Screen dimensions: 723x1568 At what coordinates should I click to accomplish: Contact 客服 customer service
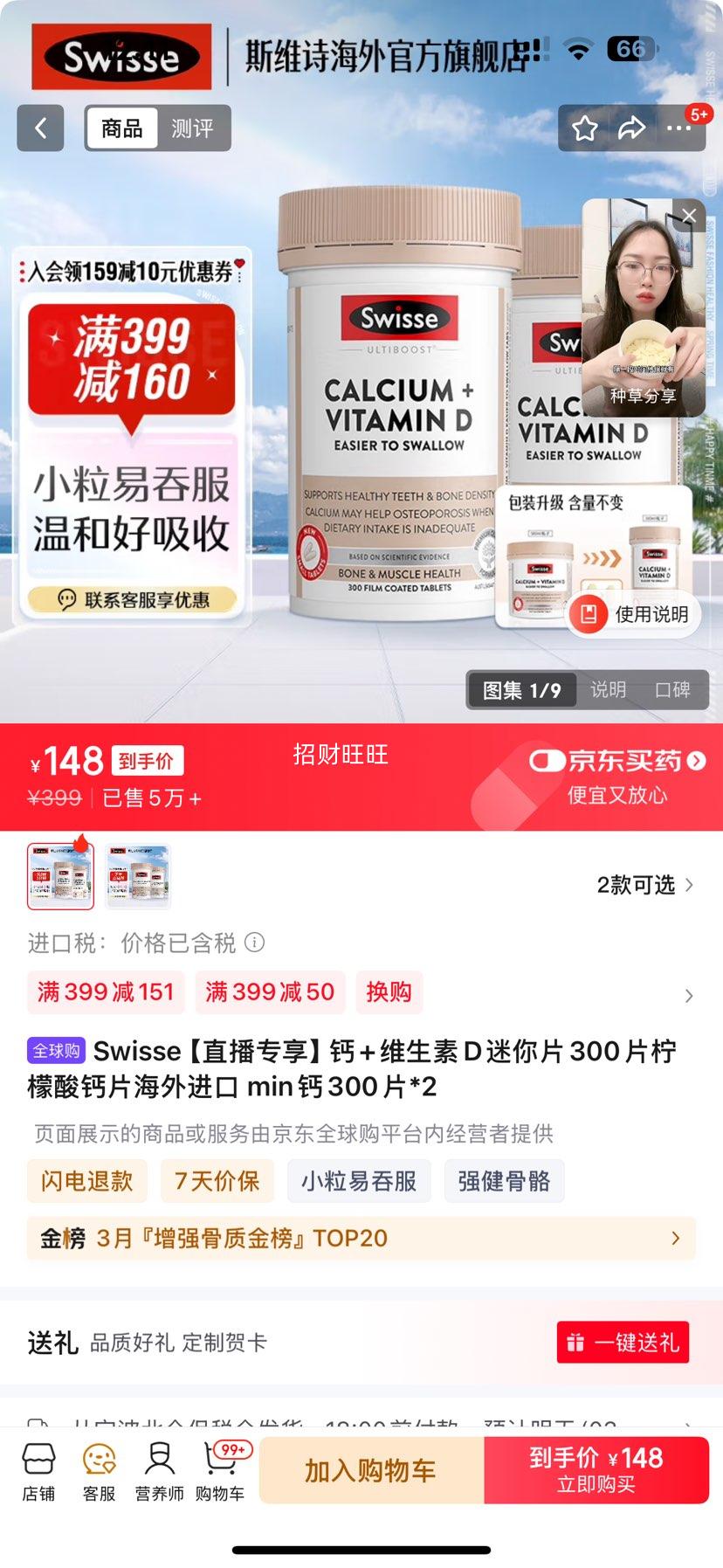[x=98, y=1470]
